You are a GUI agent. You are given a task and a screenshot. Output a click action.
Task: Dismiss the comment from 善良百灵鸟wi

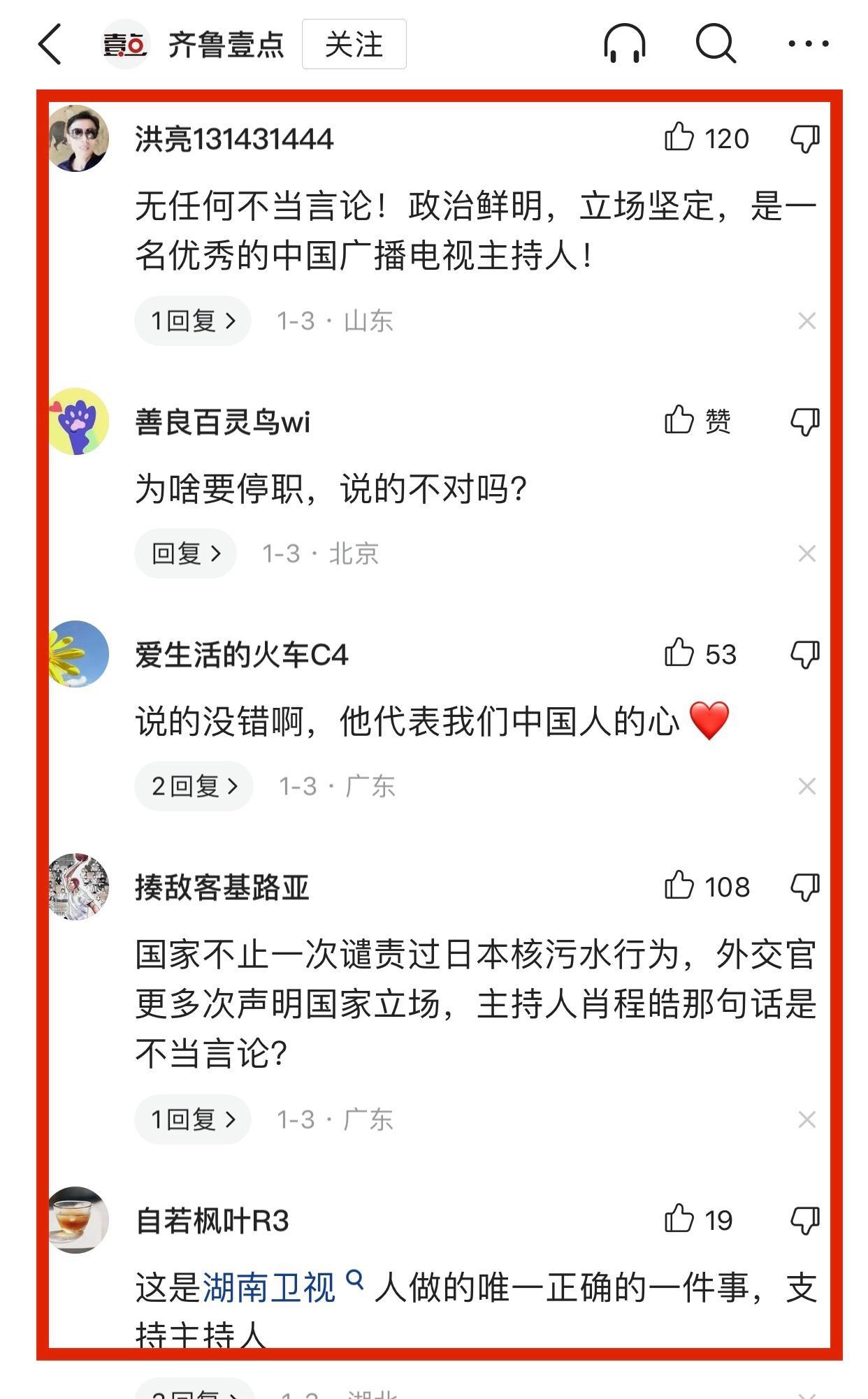click(807, 554)
